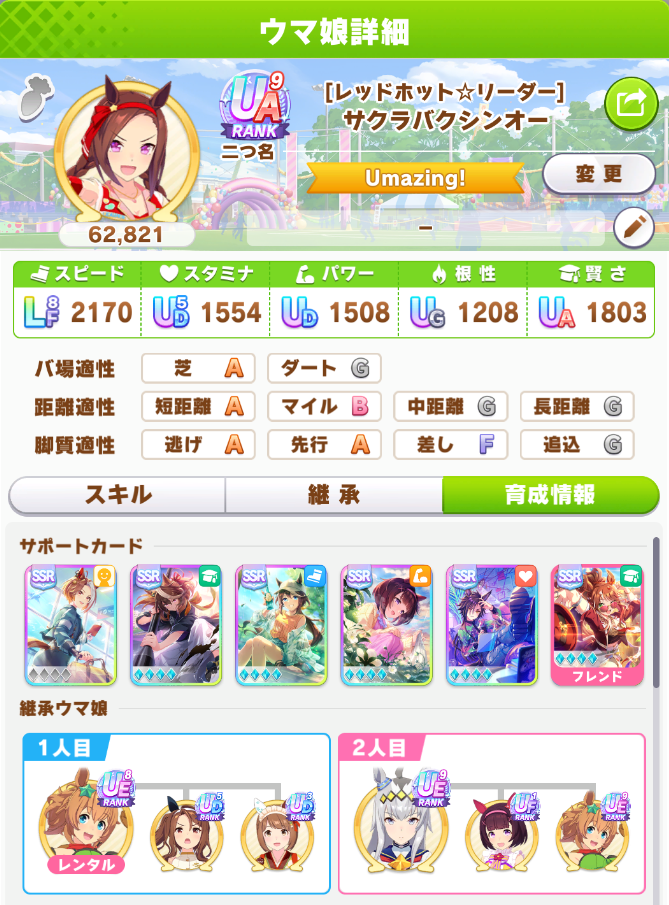Tap the レンタル inherited Uma Musume portrait
Screen dimensions: 669x905
click(x=85, y=822)
